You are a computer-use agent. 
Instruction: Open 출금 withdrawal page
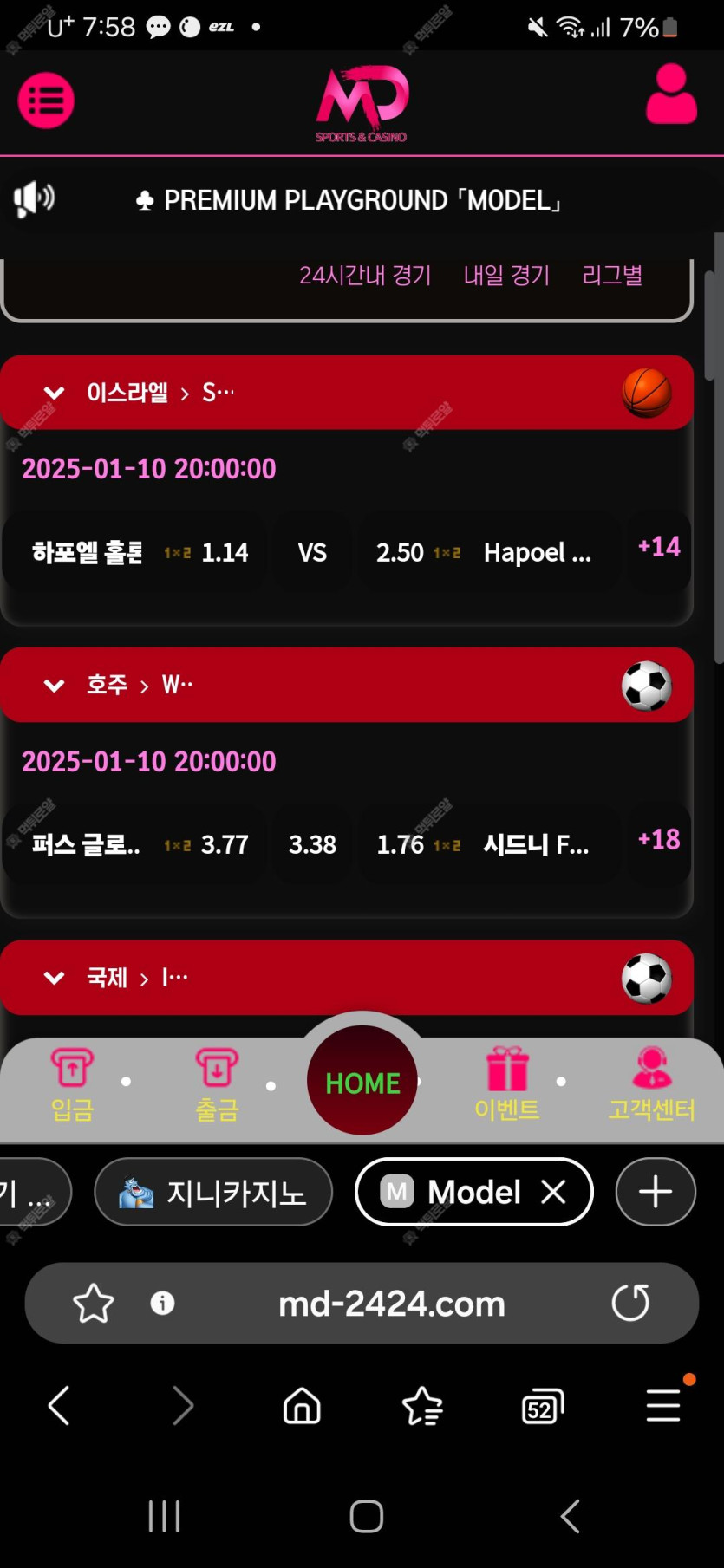coord(217,1084)
